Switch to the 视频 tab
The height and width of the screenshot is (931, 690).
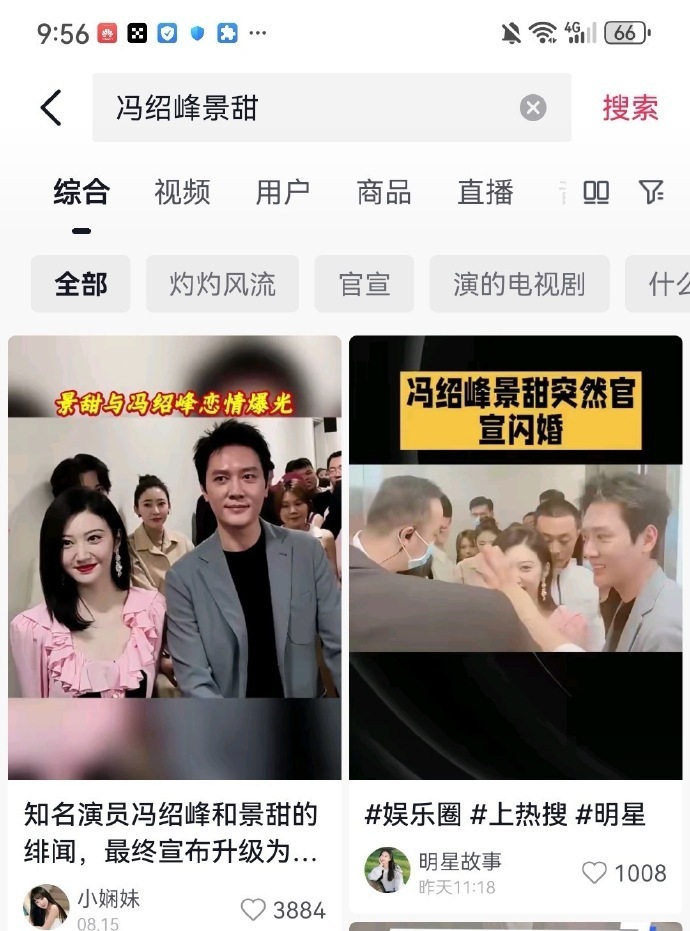pyautogui.click(x=182, y=192)
